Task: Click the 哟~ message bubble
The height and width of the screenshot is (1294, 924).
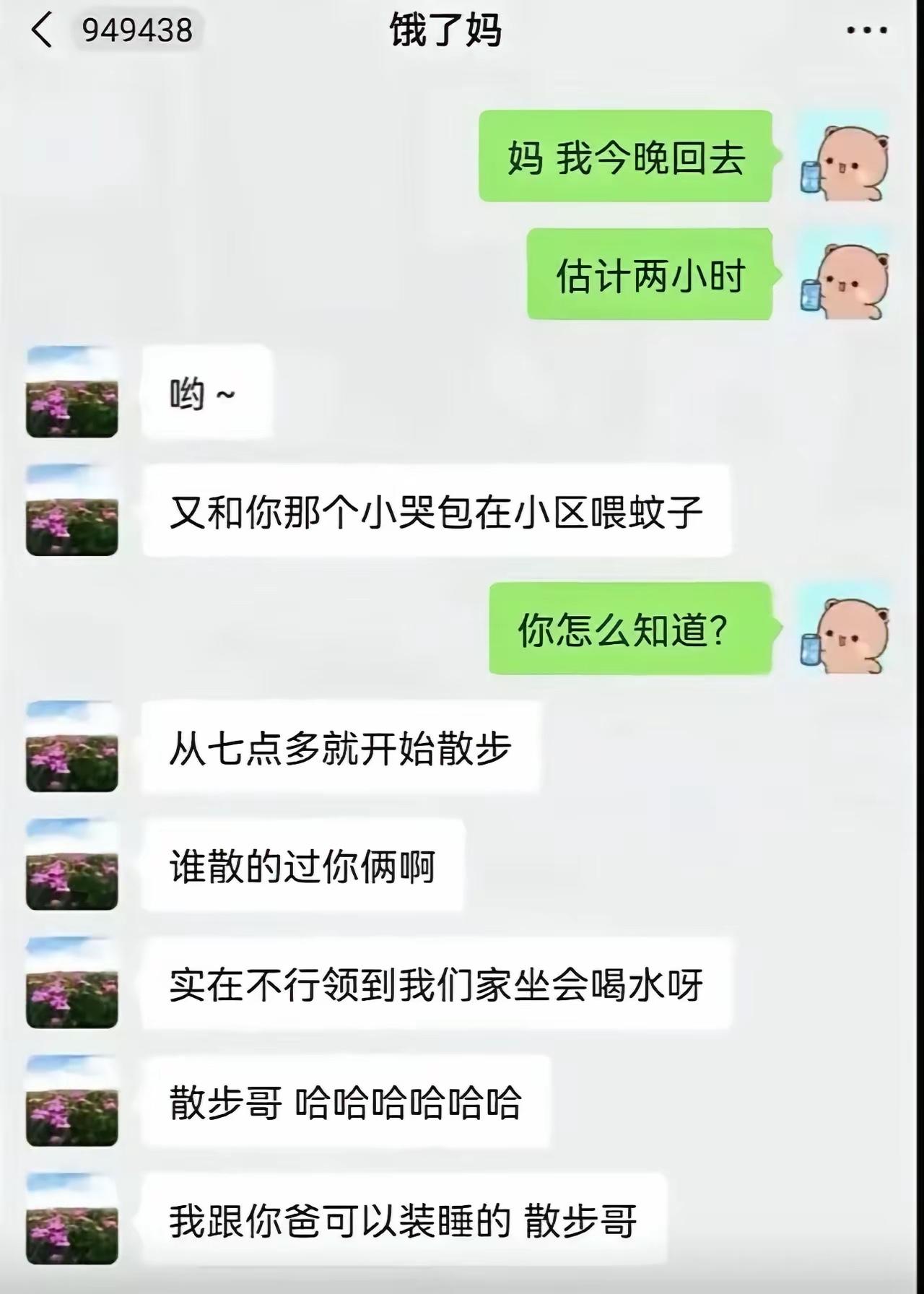Action: coord(209,390)
